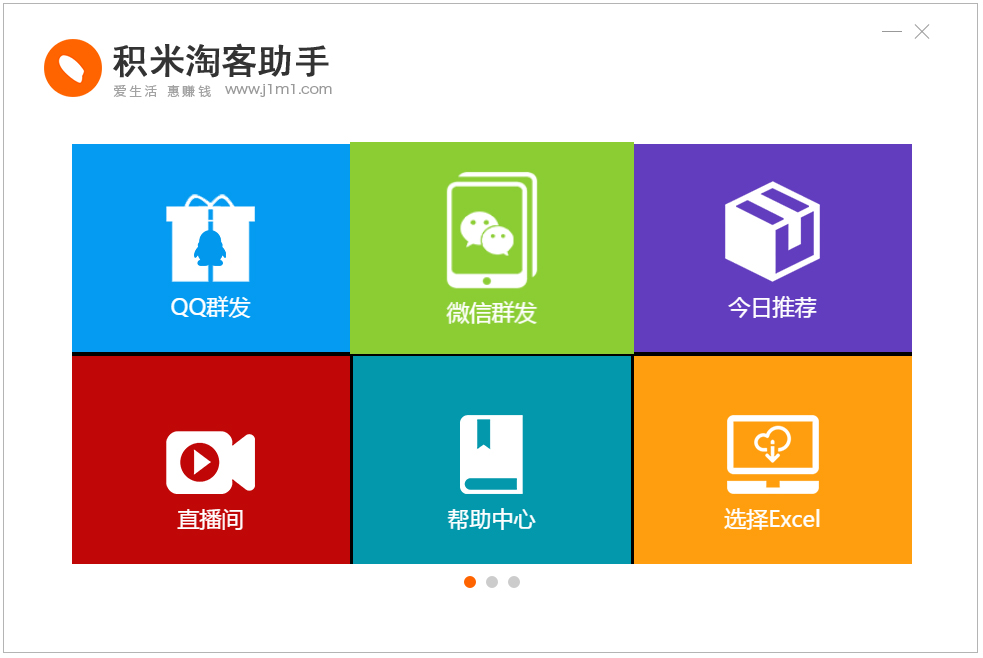
Task: Close the window
Action: click(922, 32)
